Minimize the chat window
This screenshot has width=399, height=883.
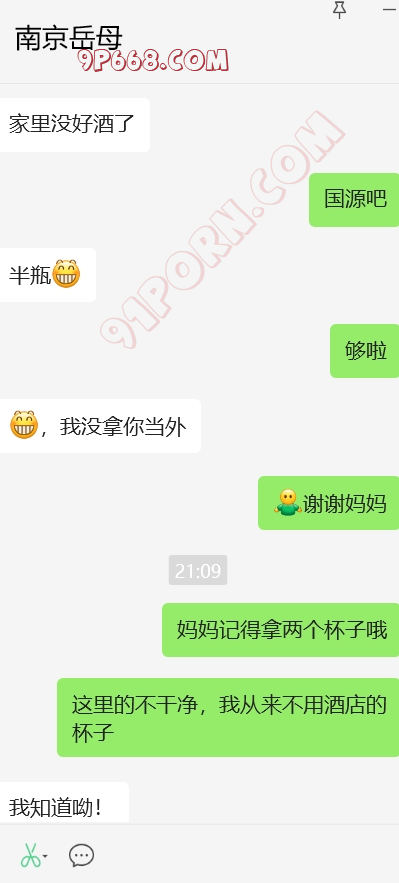390,10
